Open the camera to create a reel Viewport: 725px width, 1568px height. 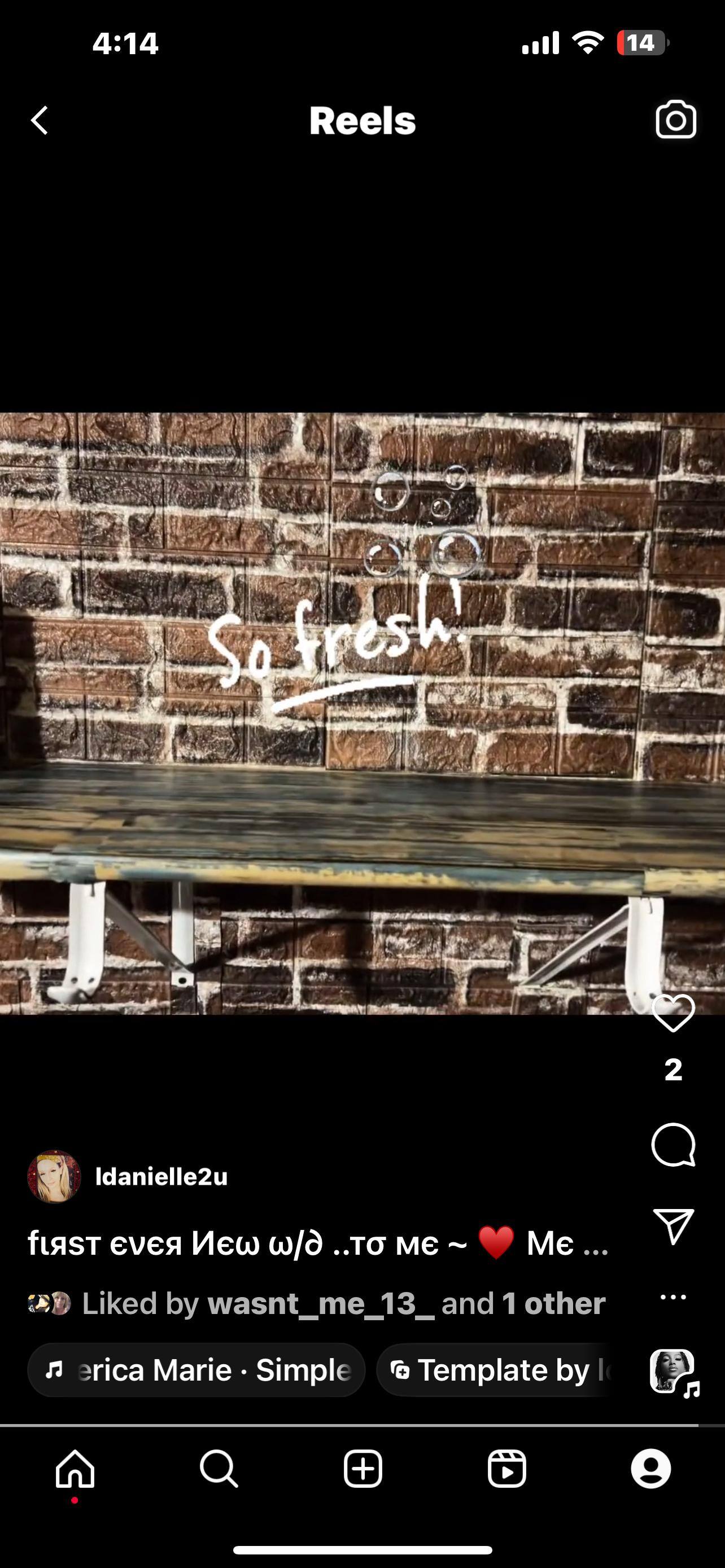tap(676, 120)
